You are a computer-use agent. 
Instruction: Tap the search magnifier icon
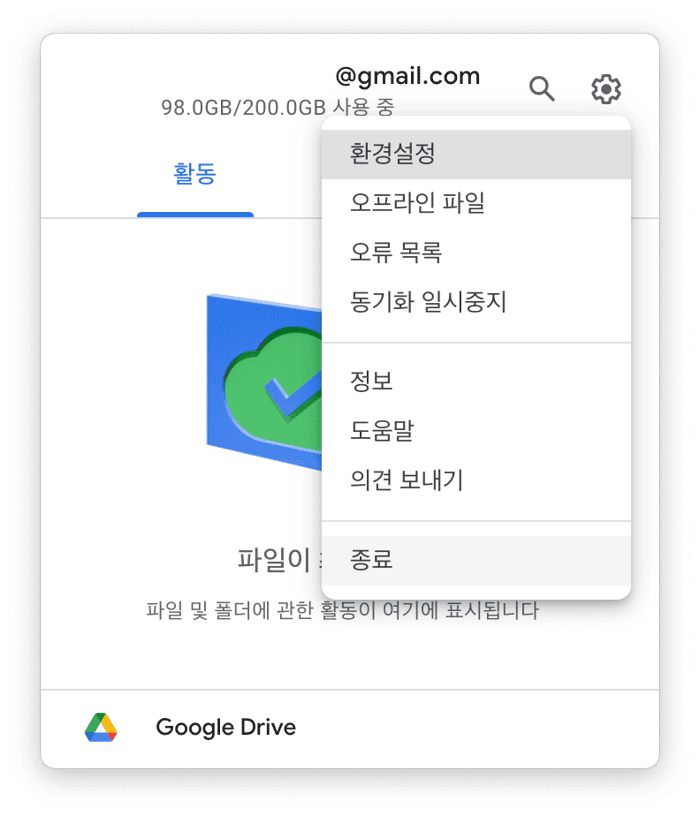[542, 89]
